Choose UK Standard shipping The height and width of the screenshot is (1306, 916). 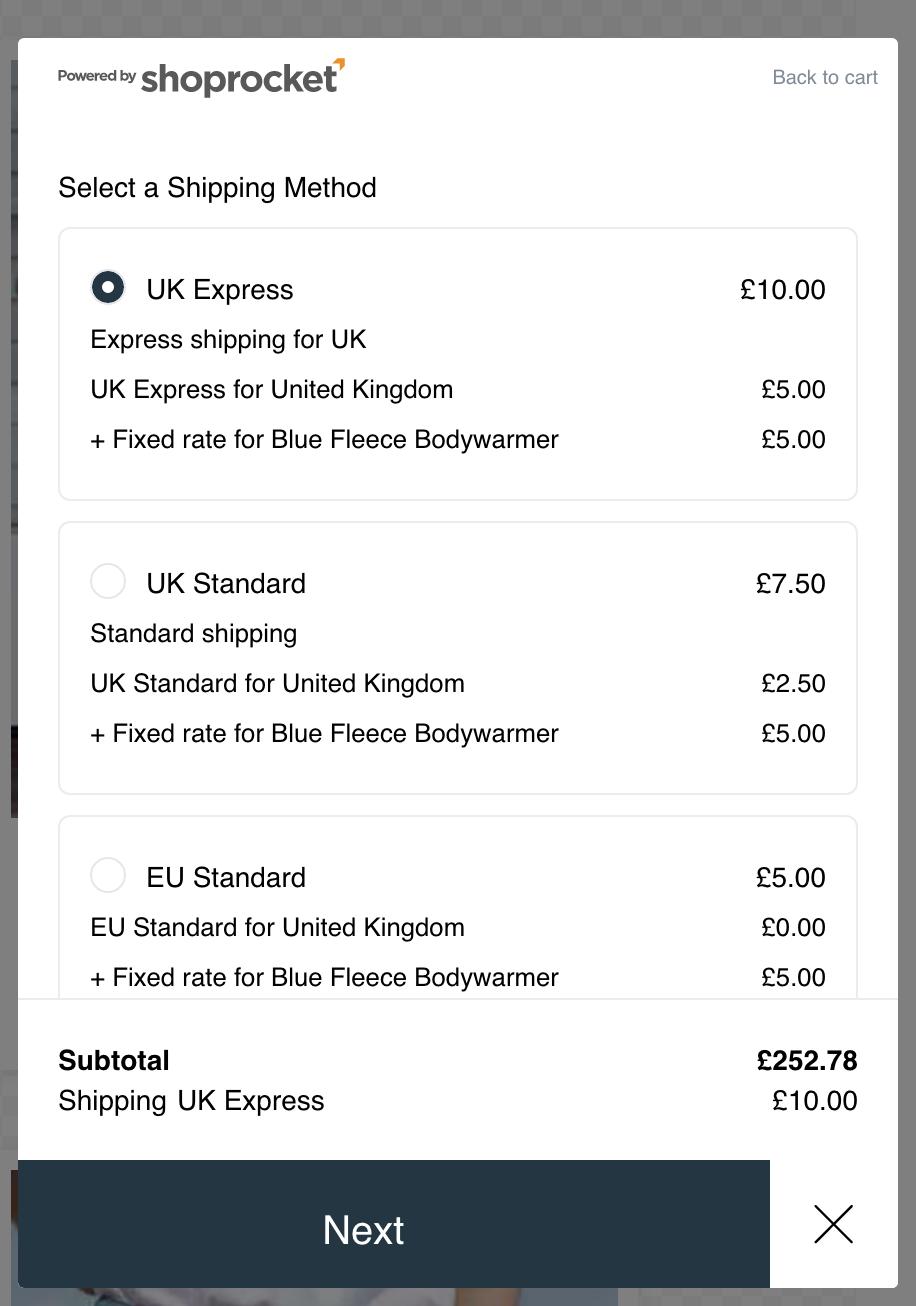coord(108,581)
